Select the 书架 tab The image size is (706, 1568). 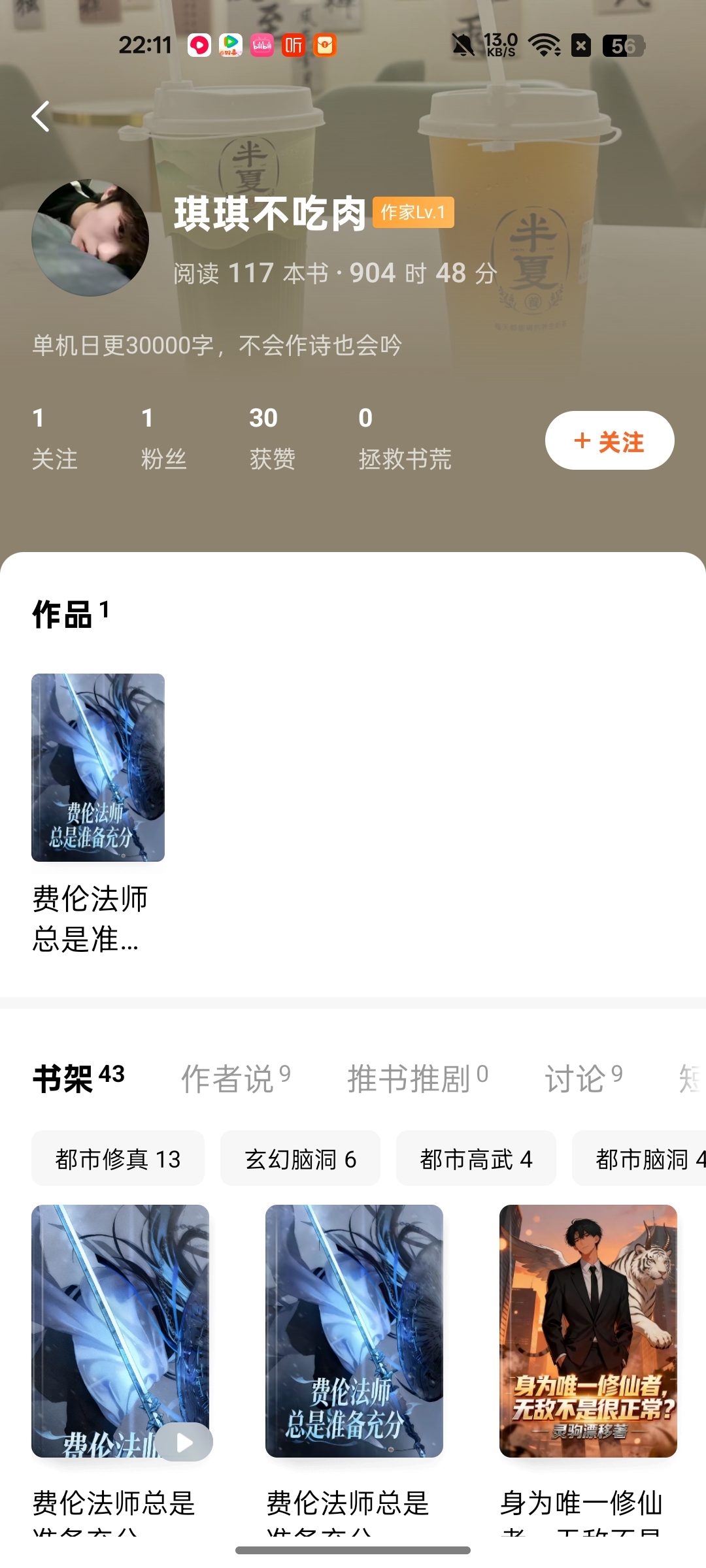pos(78,1078)
